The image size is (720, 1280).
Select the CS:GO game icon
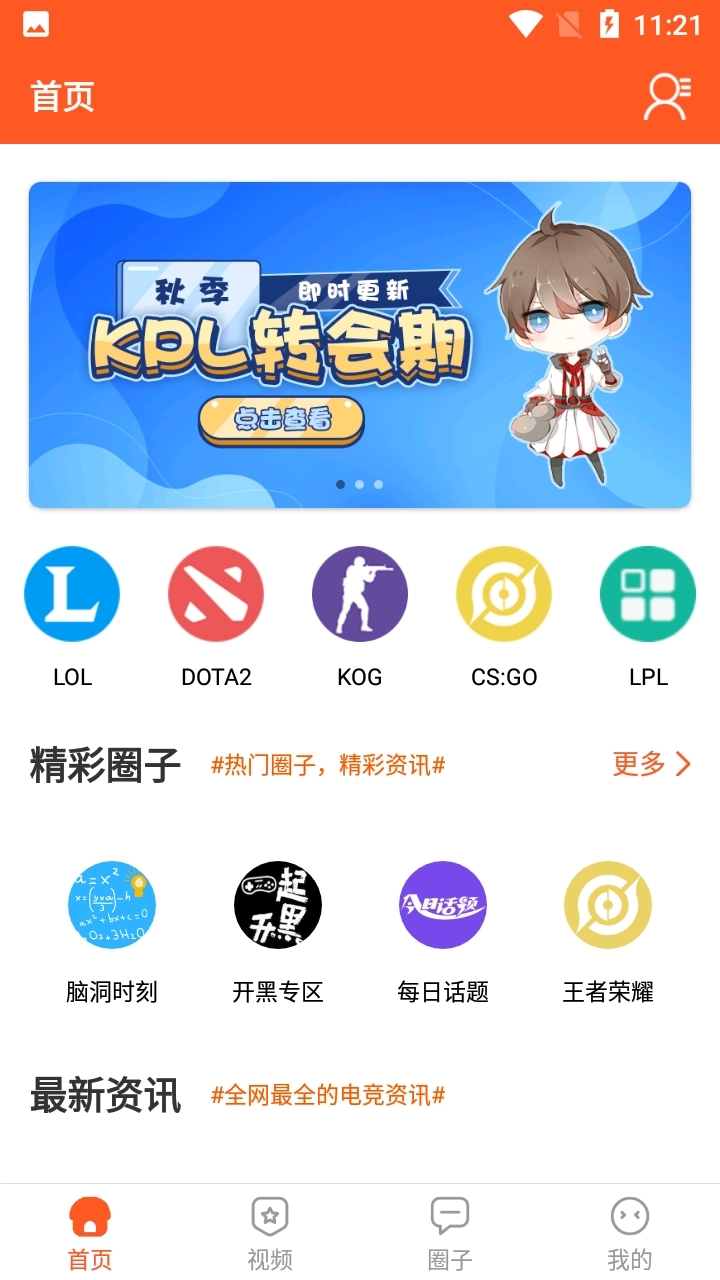point(504,593)
